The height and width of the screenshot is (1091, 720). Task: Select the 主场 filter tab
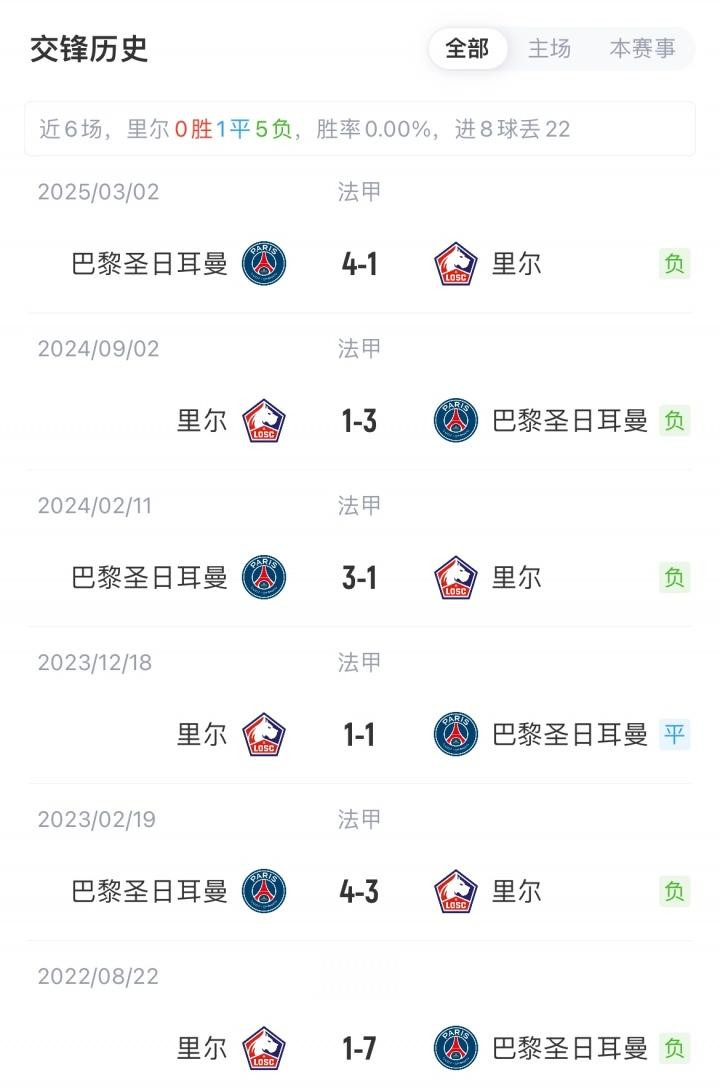[x=549, y=49]
